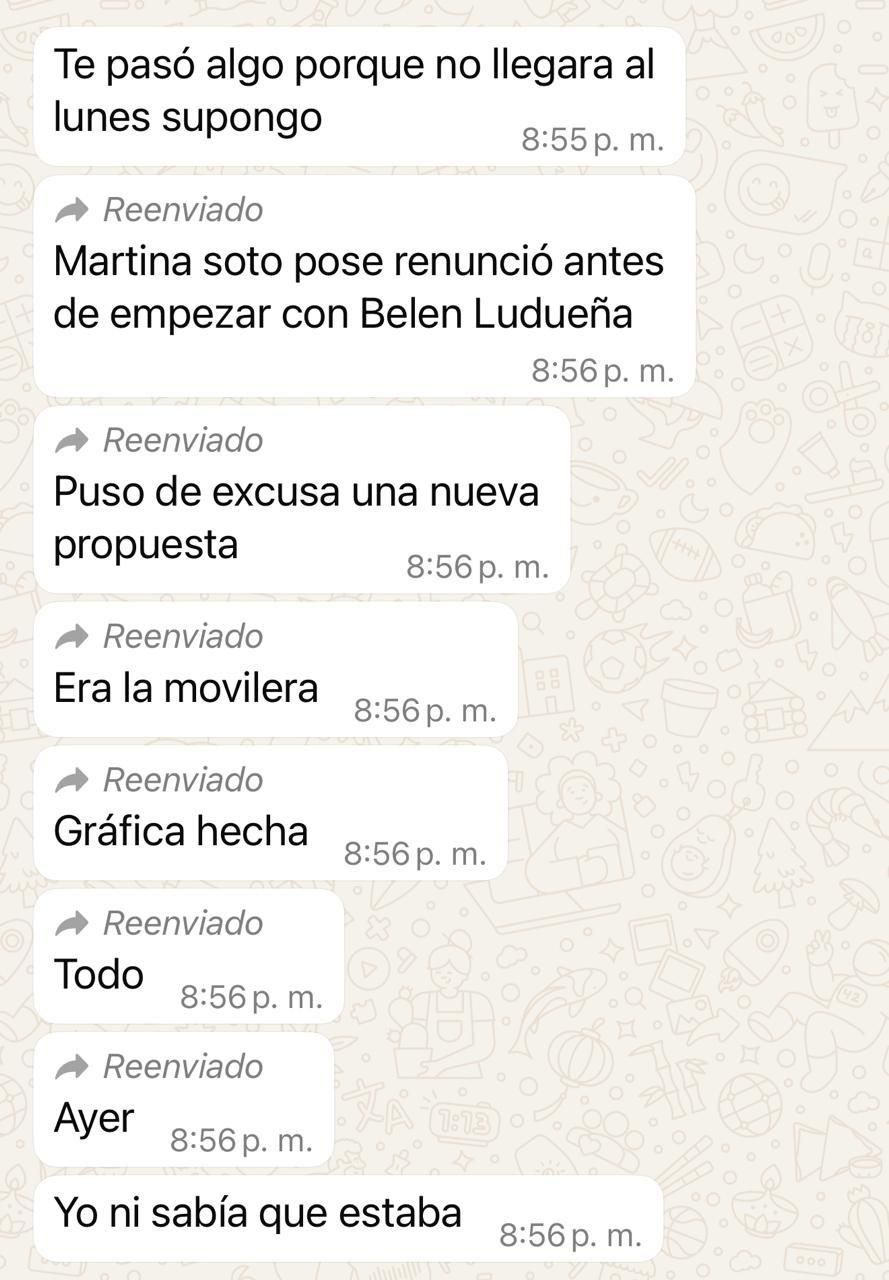Viewport: 889px width, 1280px height.
Task: Click the forward arrow icon on the 'Ayer' message
Action: pyautogui.click(x=74, y=1065)
